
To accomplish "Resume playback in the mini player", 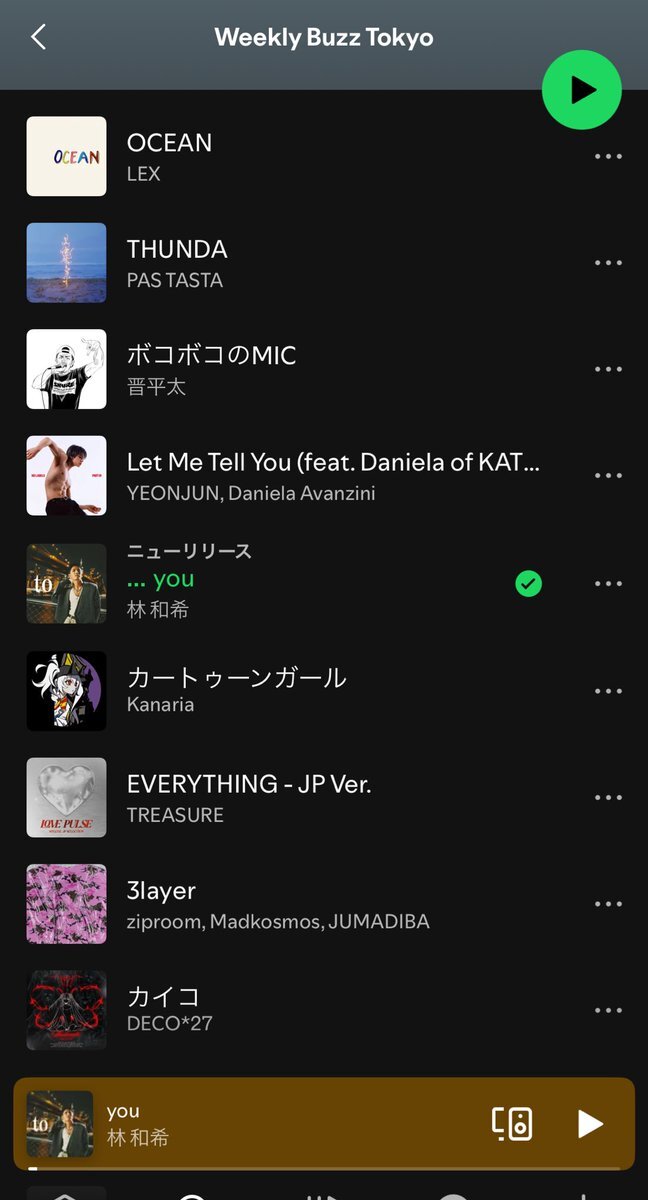I will point(590,1124).
